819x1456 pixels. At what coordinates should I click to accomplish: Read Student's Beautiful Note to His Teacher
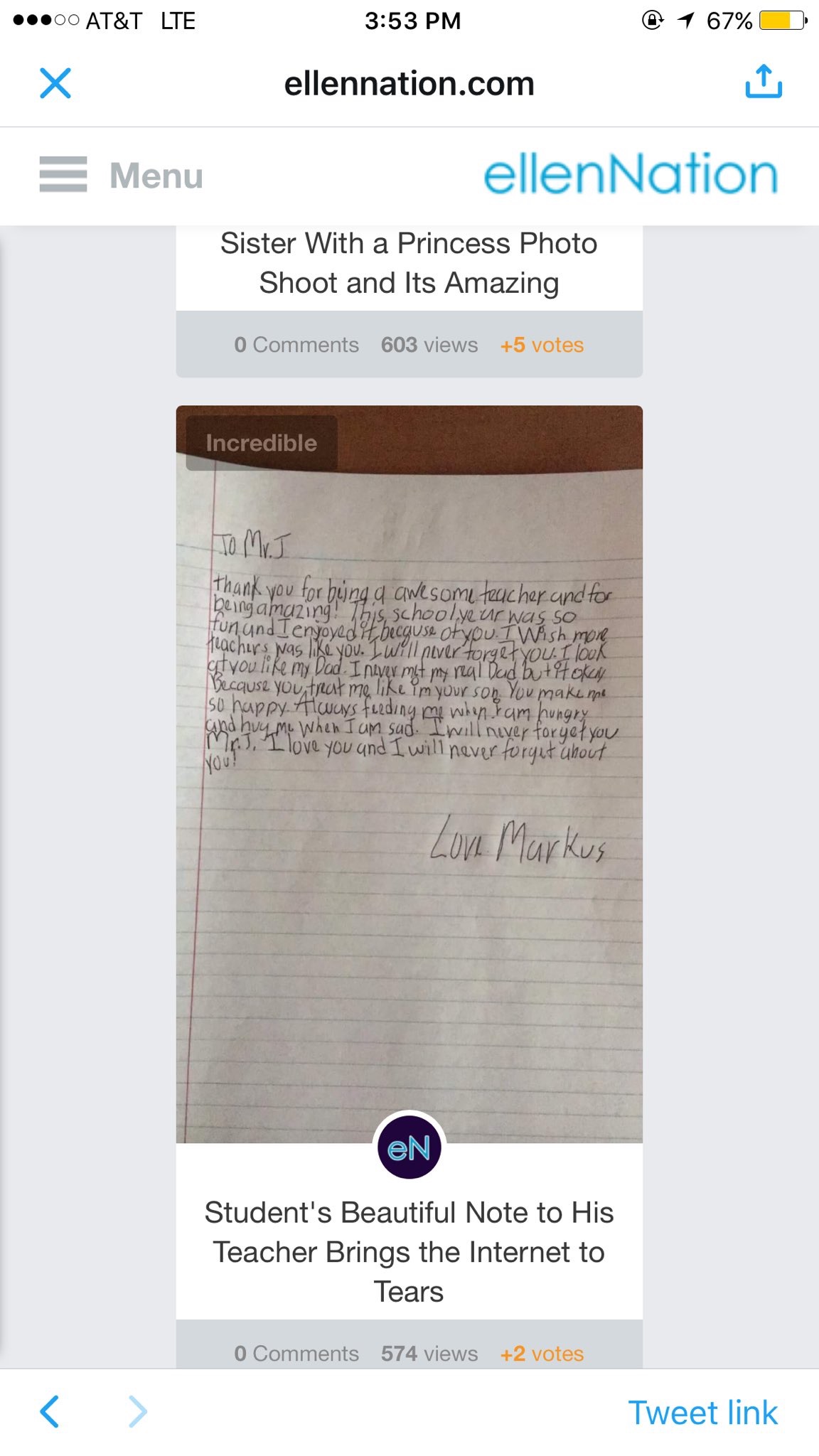click(409, 1251)
